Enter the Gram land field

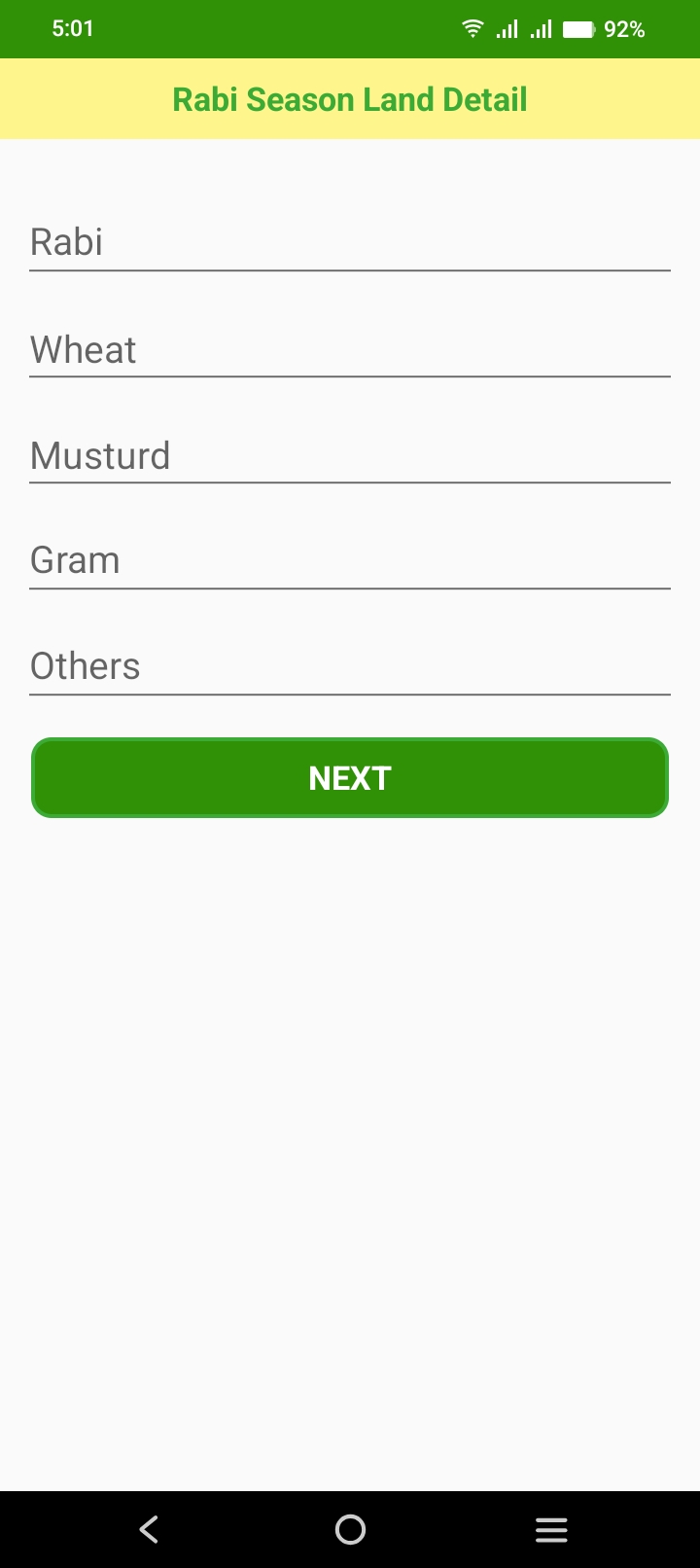[x=350, y=560]
